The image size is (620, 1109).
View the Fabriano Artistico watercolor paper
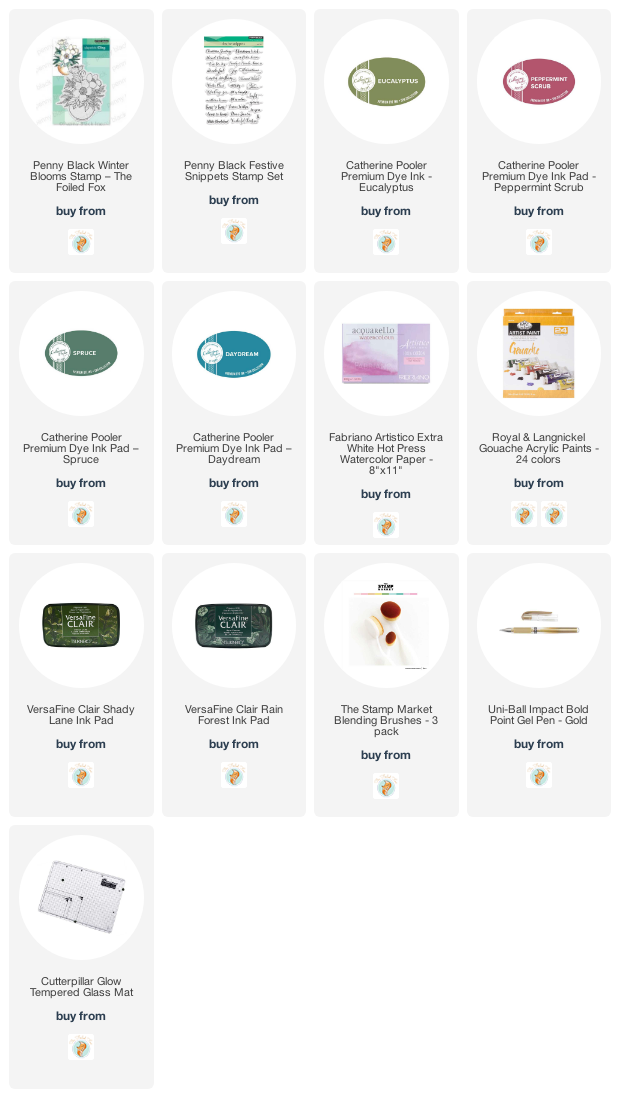point(386,453)
